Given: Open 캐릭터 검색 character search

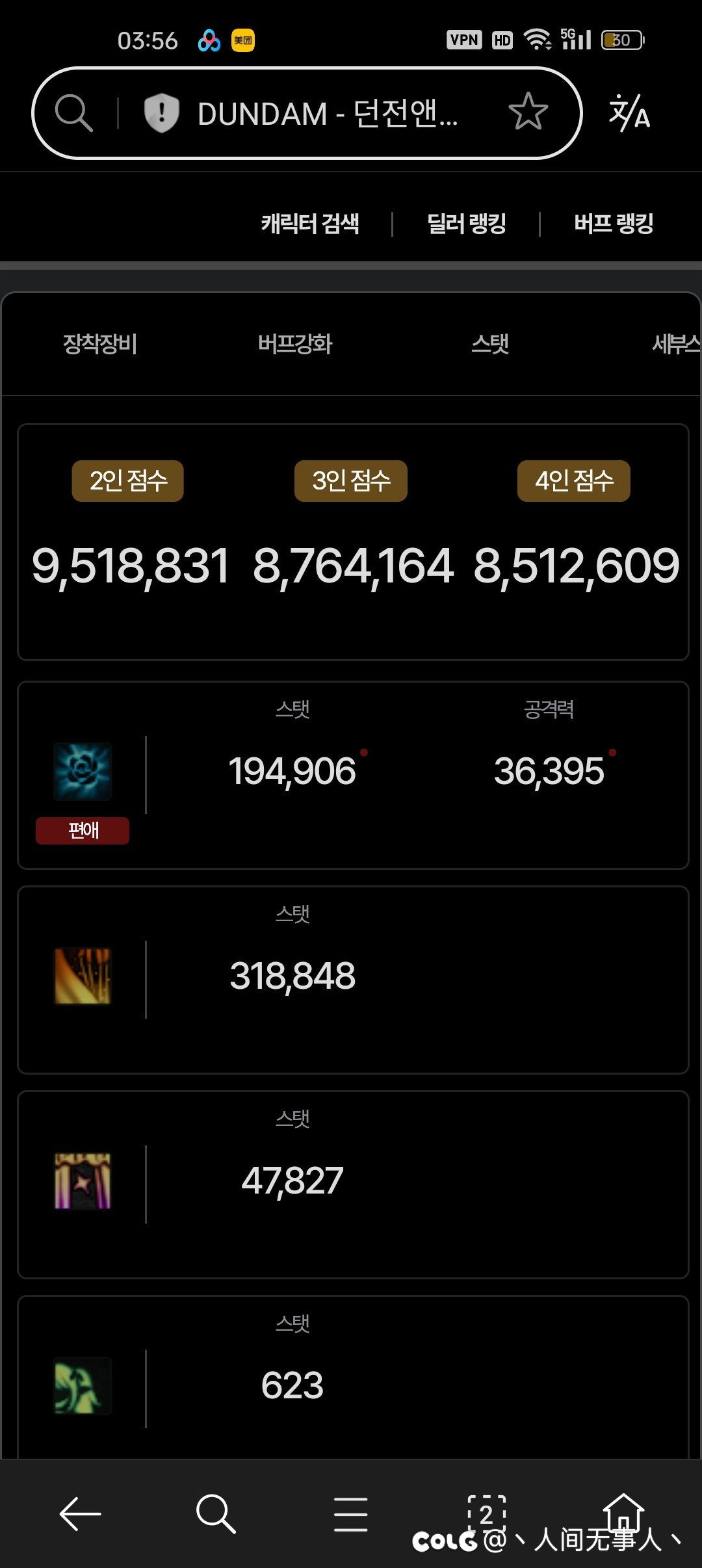Looking at the screenshot, I should [x=310, y=224].
